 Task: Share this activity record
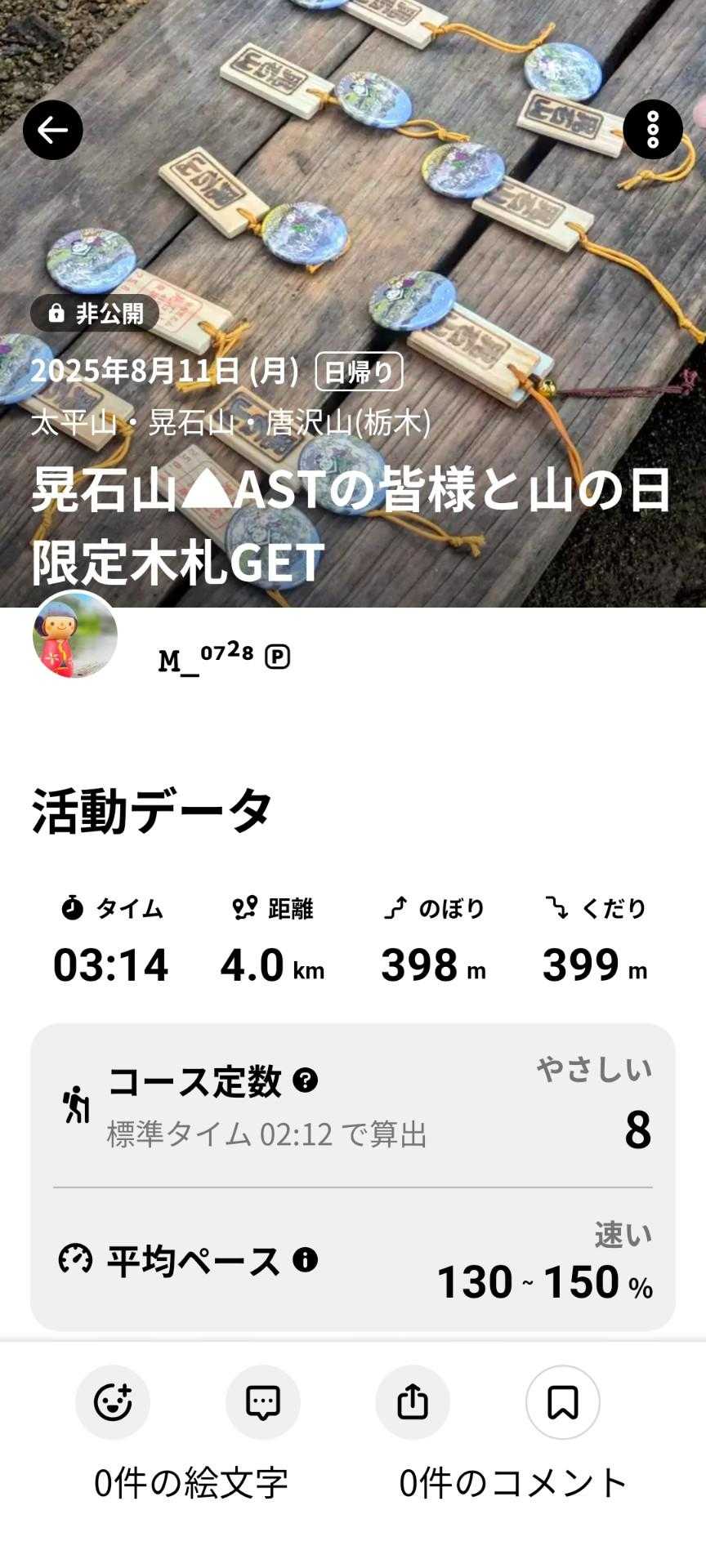point(413,1402)
